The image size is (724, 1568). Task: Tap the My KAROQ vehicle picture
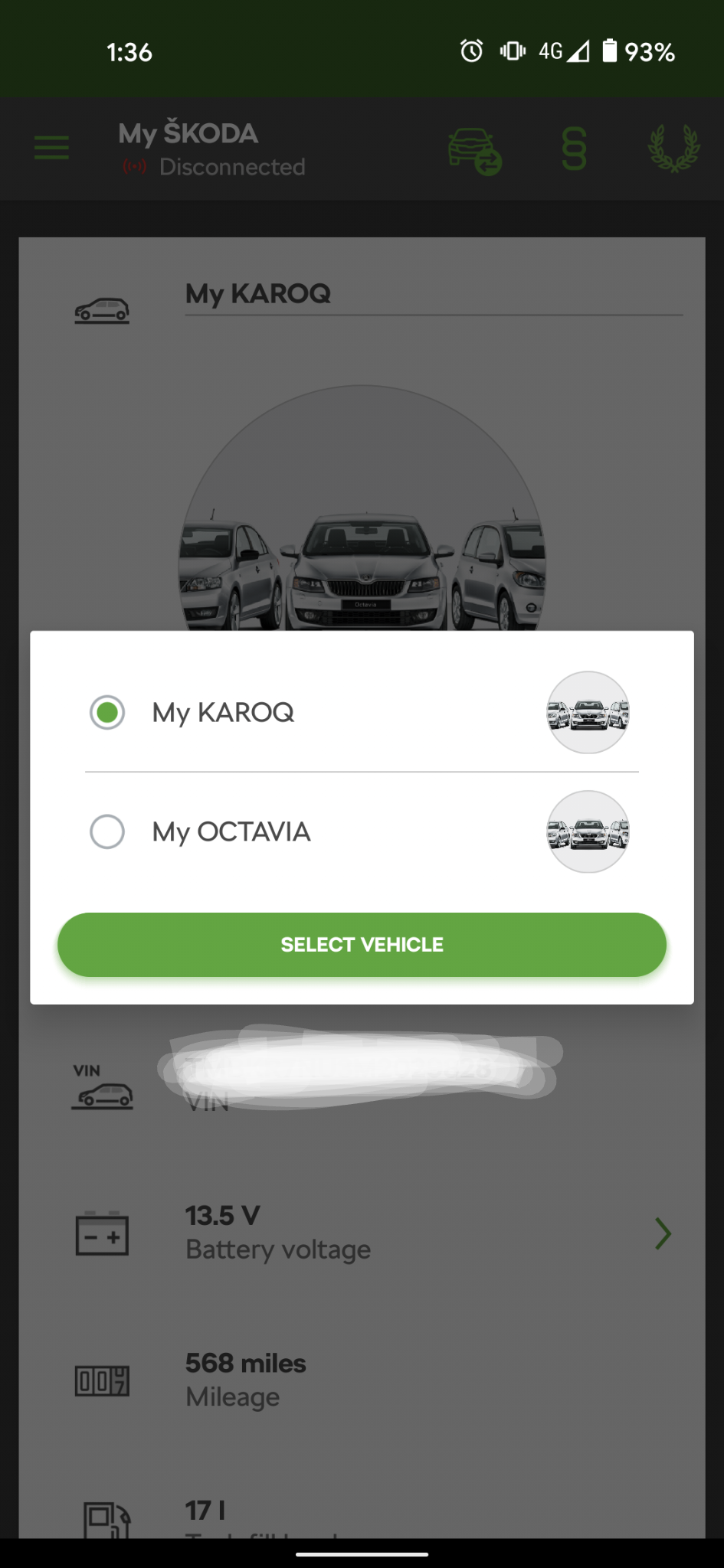(x=588, y=712)
